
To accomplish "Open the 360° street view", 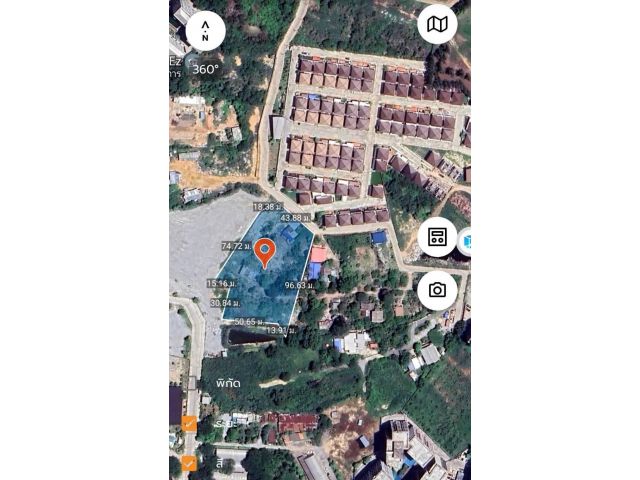I will (x=205, y=69).
